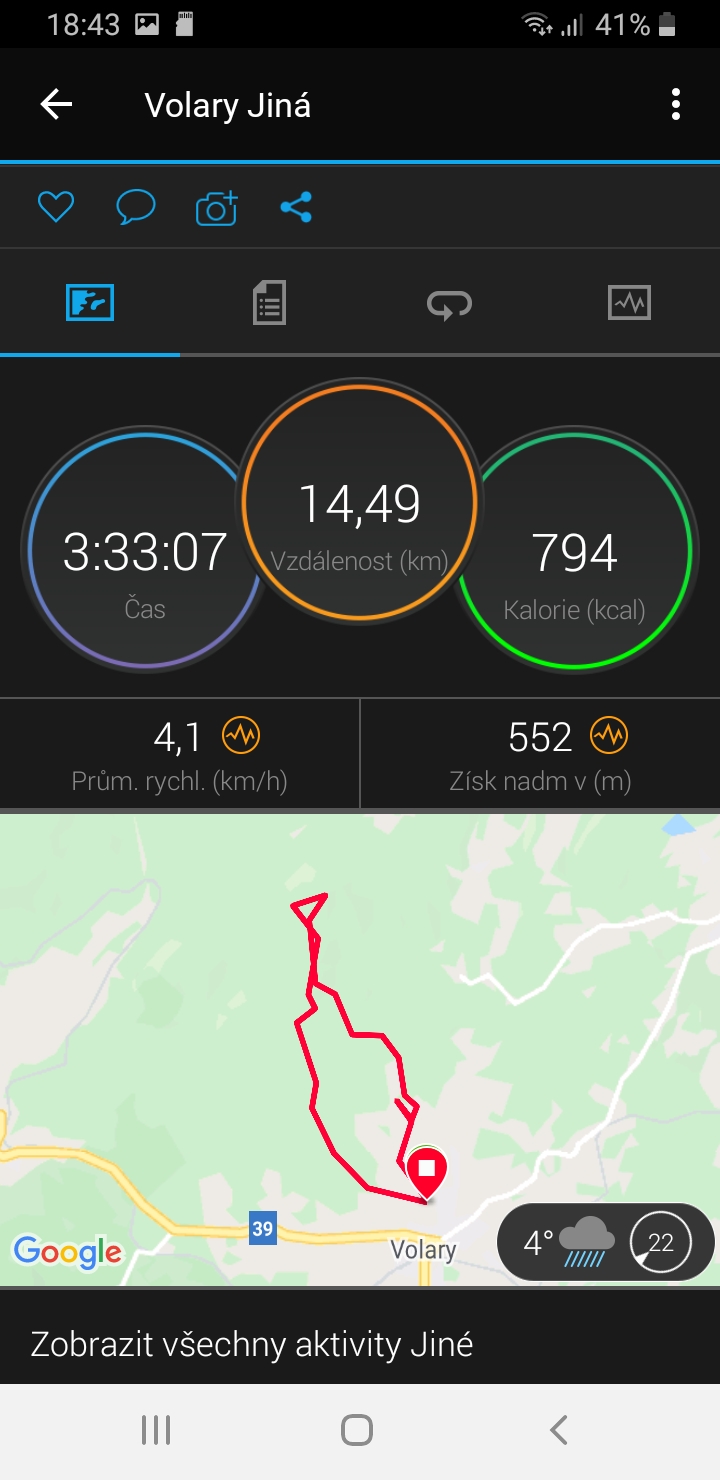This screenshot has height=1480, width=720.
Task: Switch to the charts tab
Action: coord(629,302)
